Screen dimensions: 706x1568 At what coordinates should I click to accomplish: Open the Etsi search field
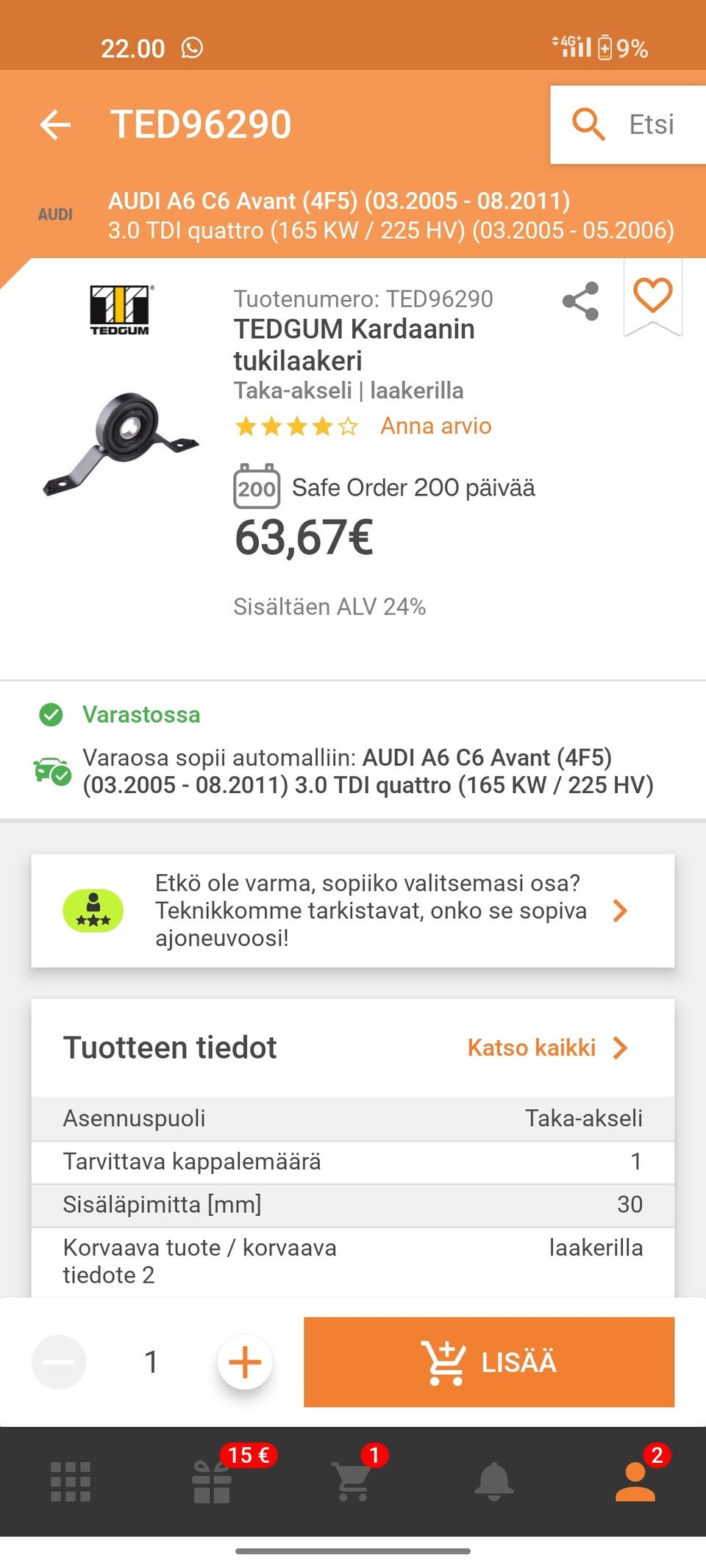point(627,125)
